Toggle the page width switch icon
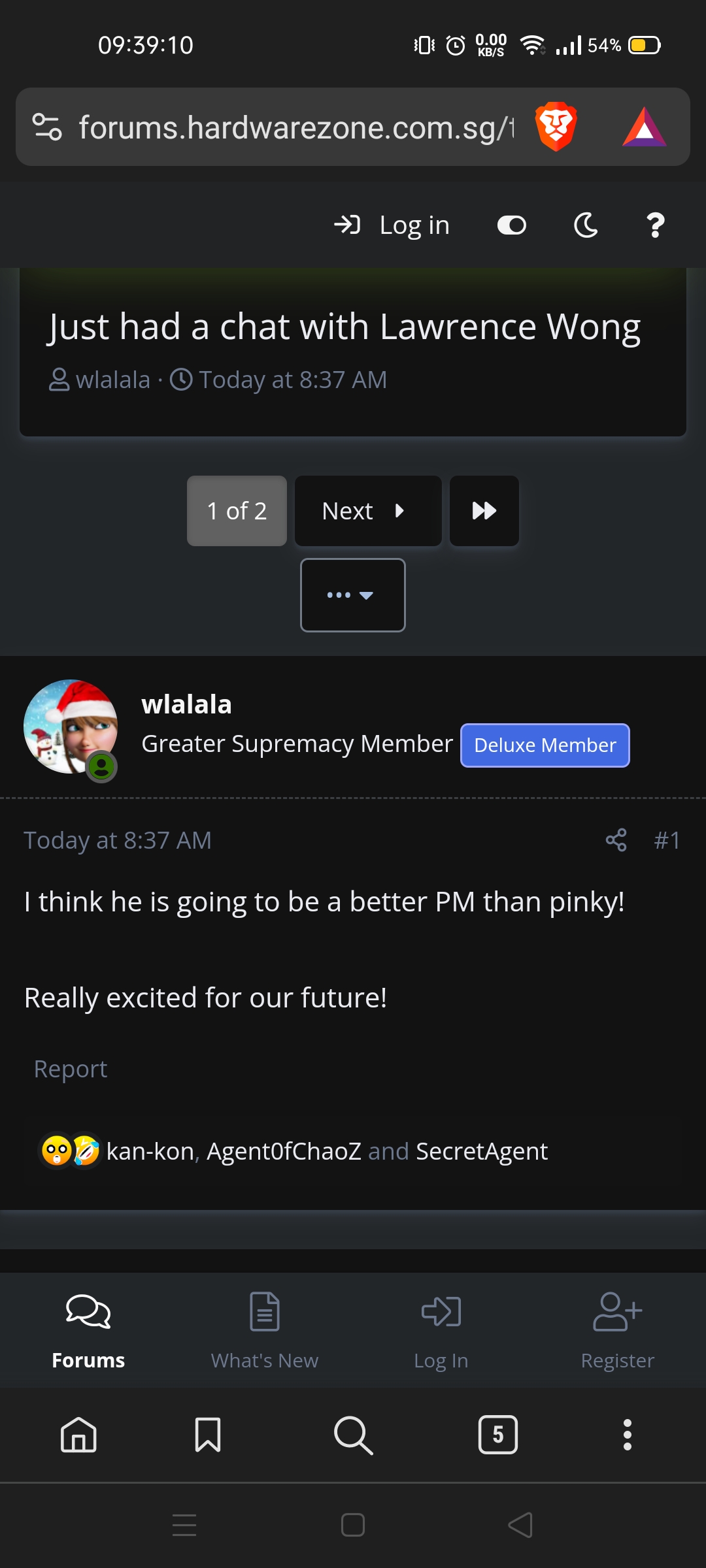Screen dimensions: 706x1568 click(511, 225)
